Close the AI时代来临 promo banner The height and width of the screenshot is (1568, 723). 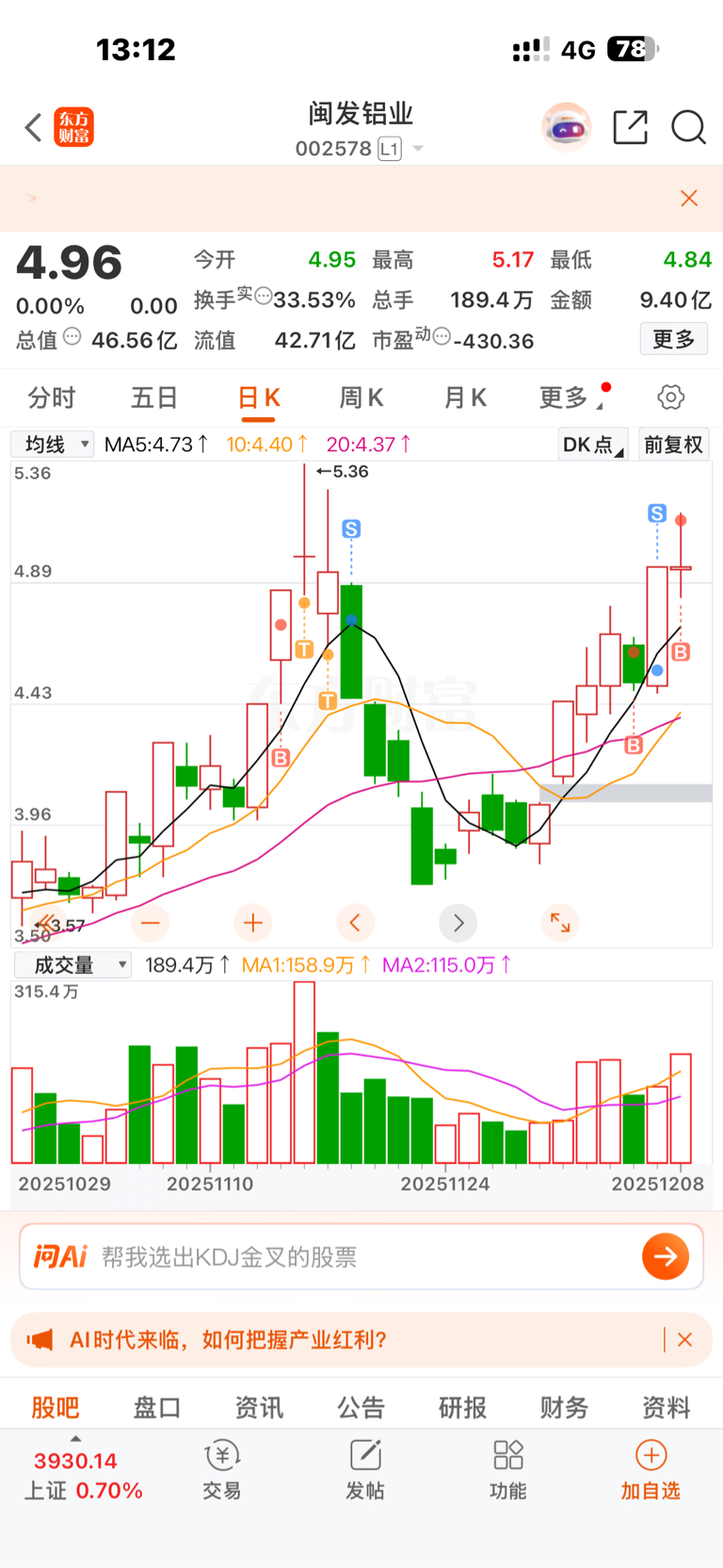tap(685, 1339)
